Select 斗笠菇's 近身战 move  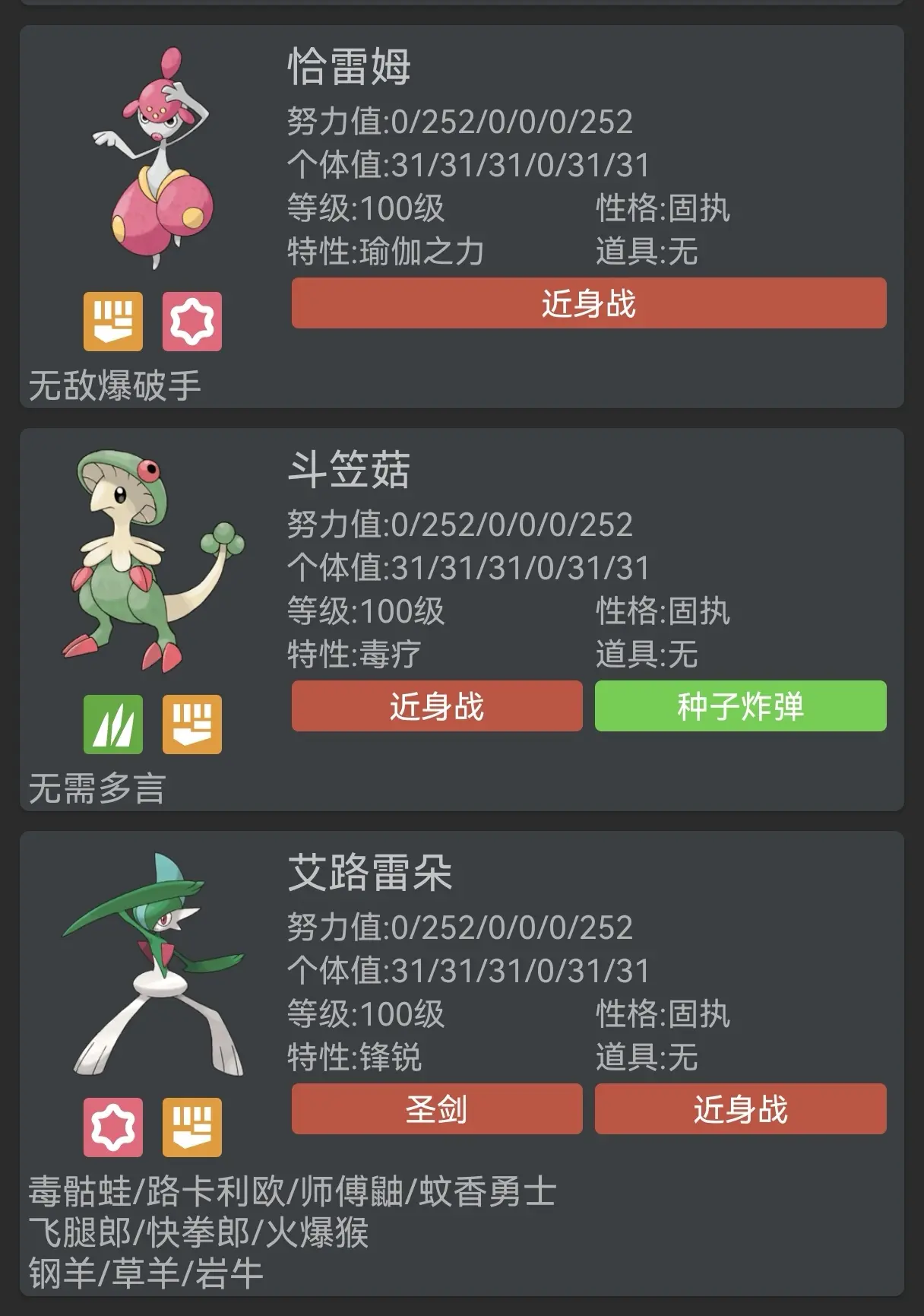tap(437, 706)
